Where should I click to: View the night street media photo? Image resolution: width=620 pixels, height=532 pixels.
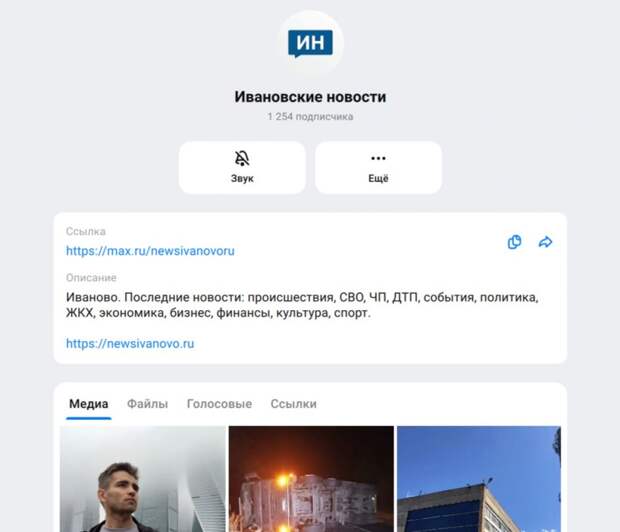[x=311, y=480]
